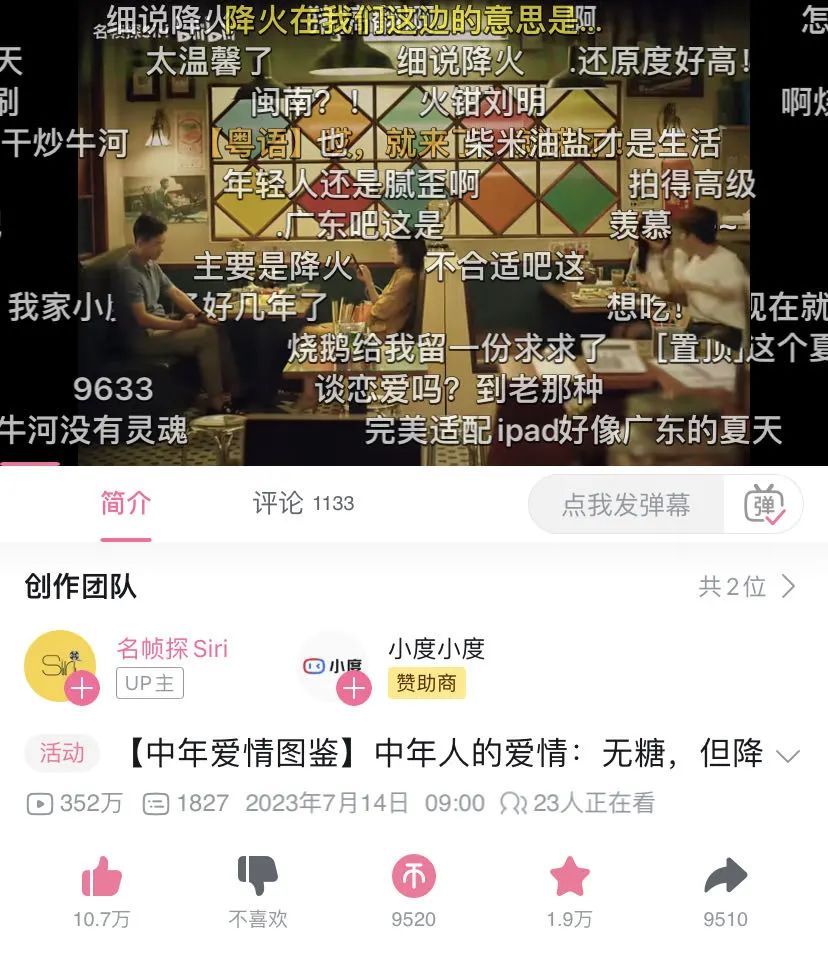Open full team list 共2位

[x=747, y=587]
